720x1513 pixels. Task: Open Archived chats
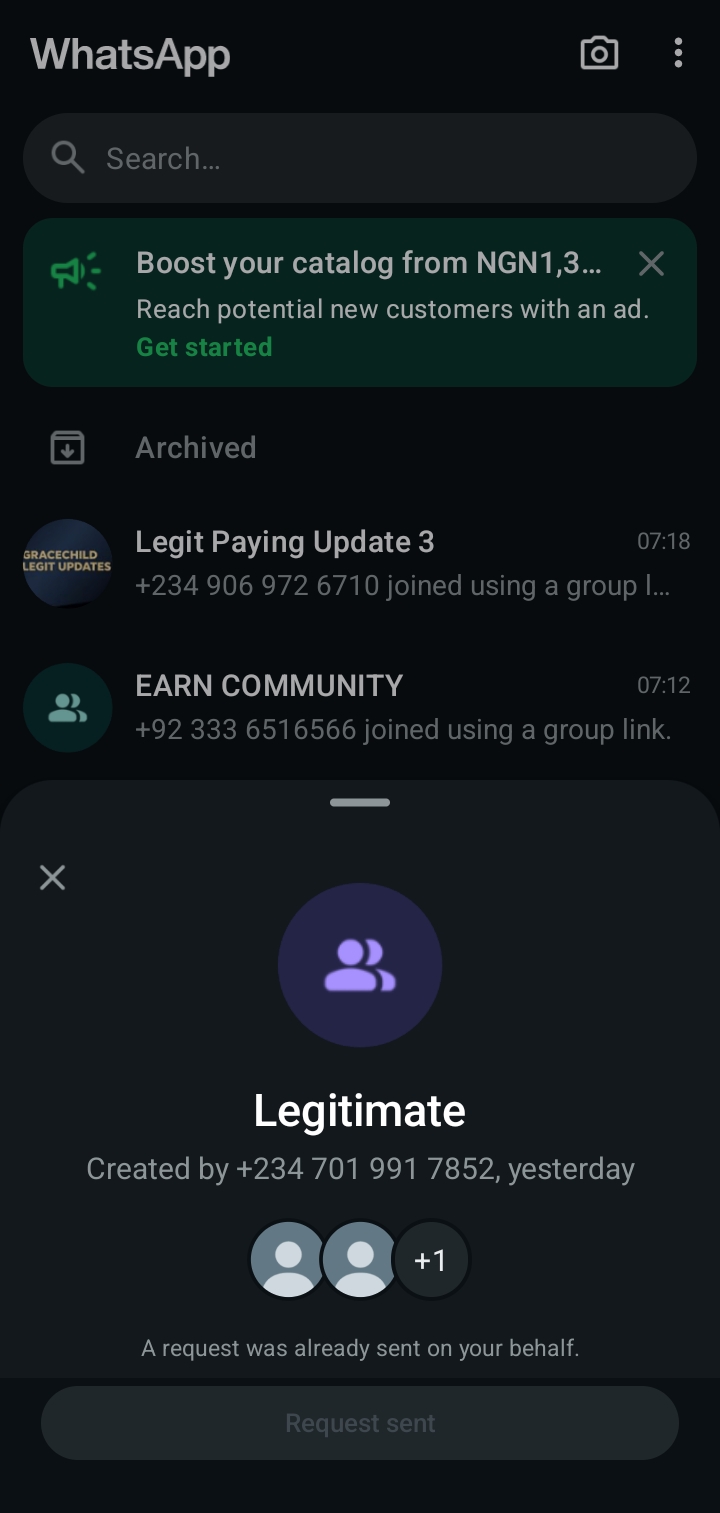[x=195, y=447]
